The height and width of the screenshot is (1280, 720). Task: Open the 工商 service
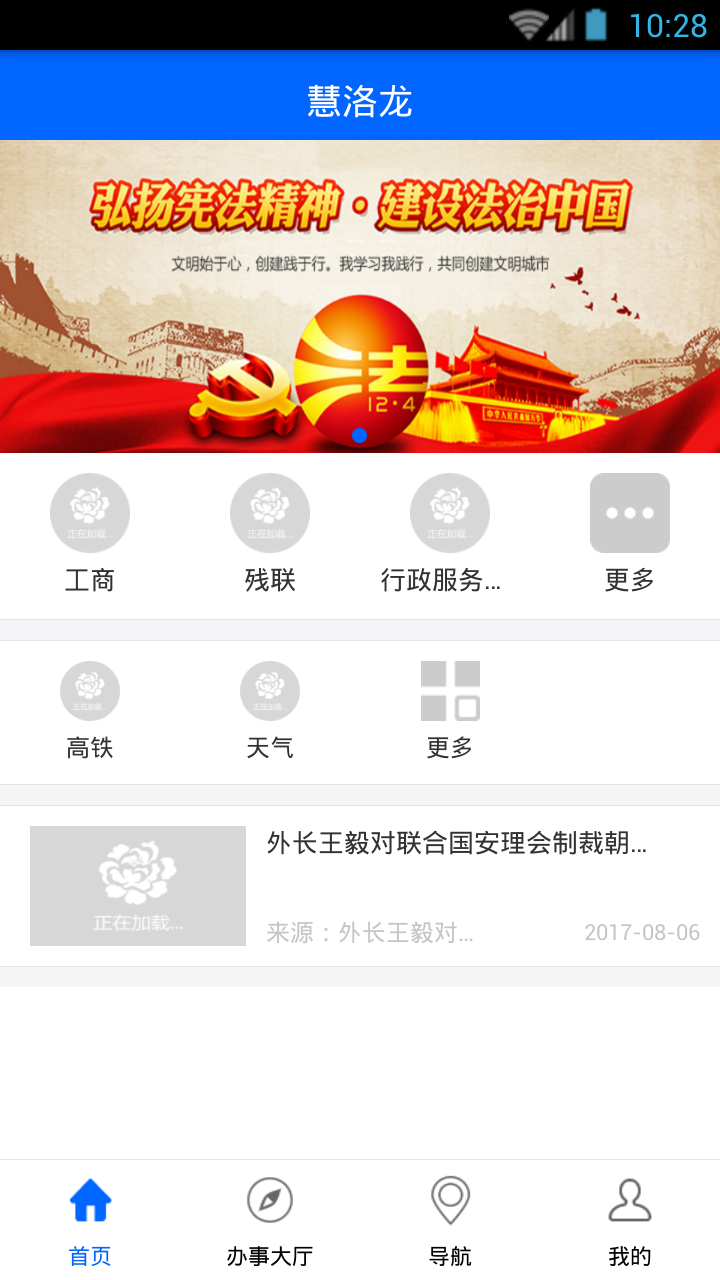coord(90,533)
